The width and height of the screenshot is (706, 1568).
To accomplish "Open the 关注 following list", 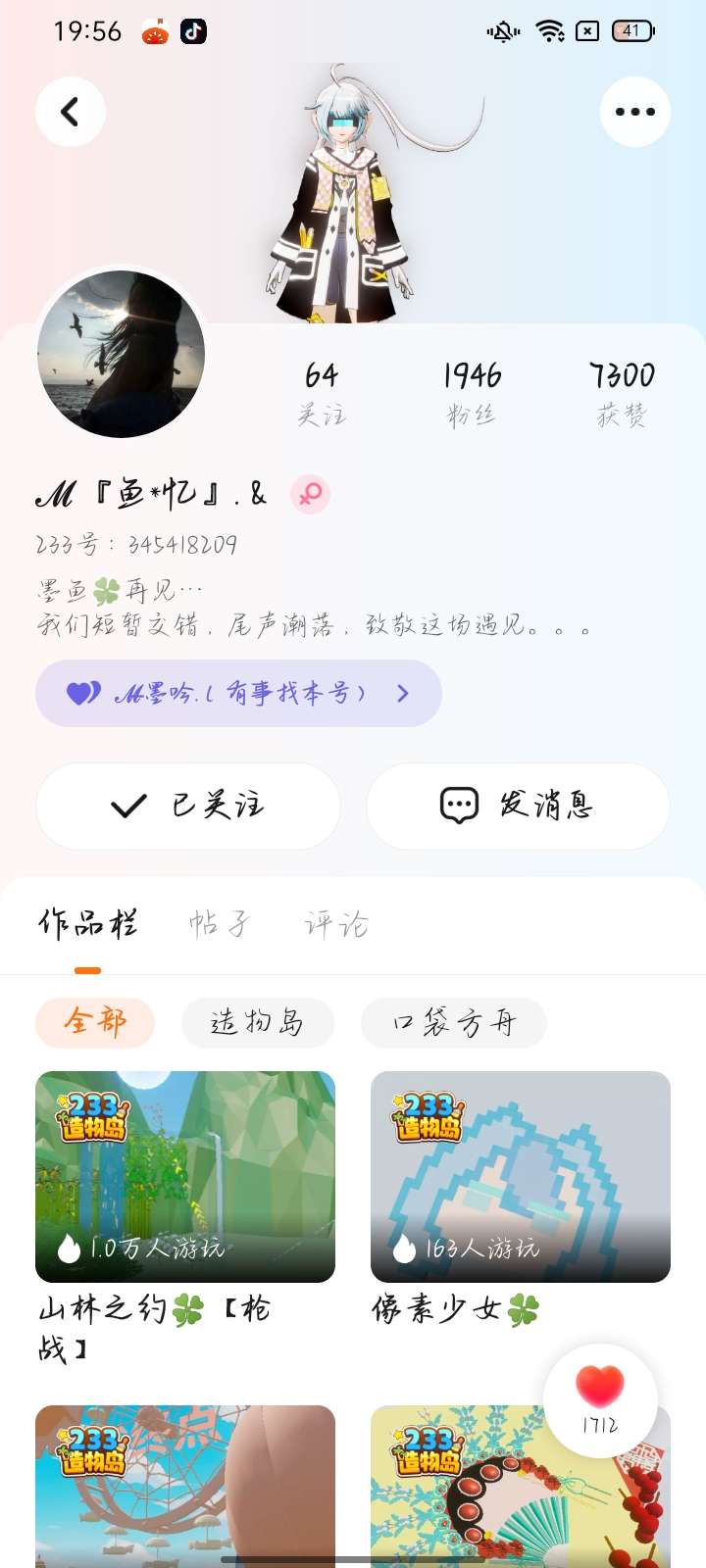I will pyautogui.click(x=322, y=393).
